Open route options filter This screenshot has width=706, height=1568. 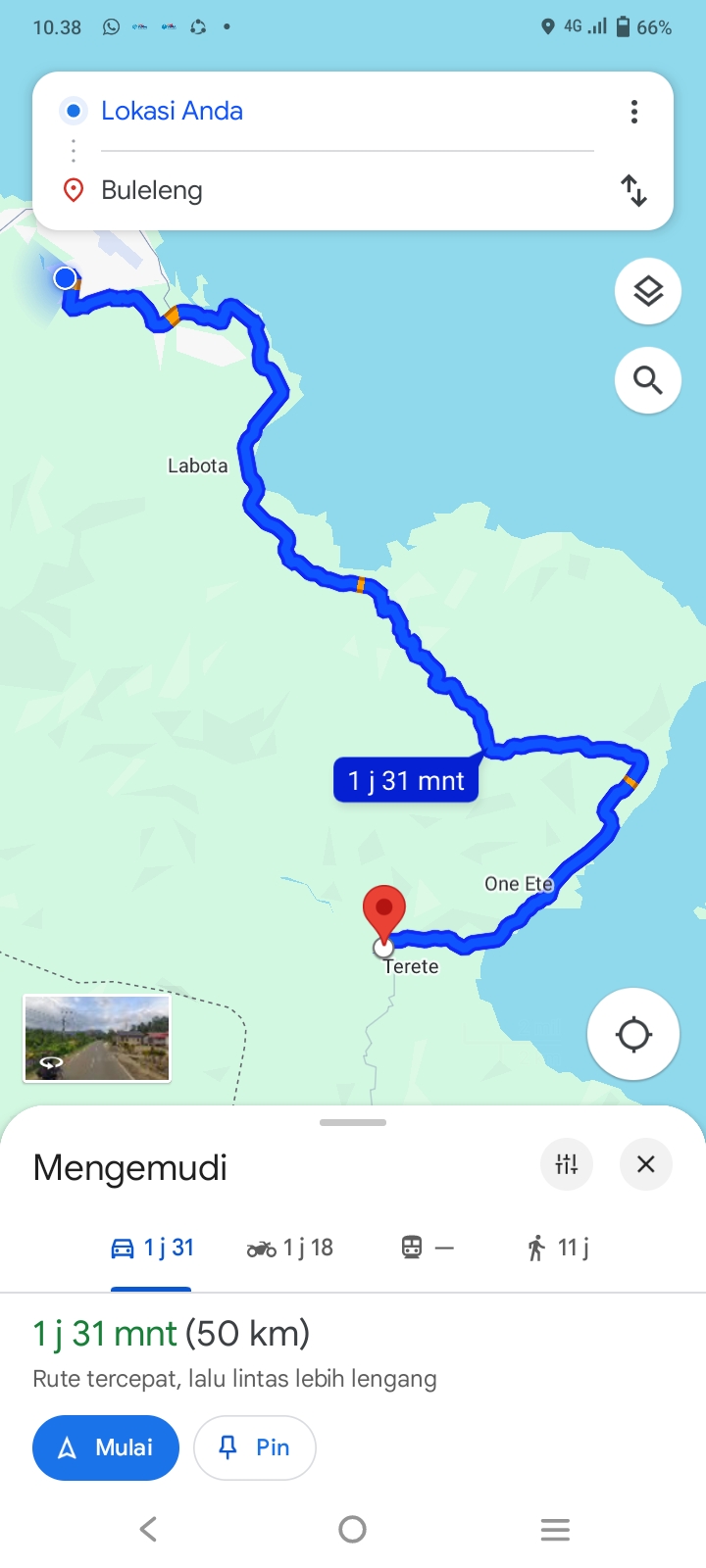tap(567, 1164)
